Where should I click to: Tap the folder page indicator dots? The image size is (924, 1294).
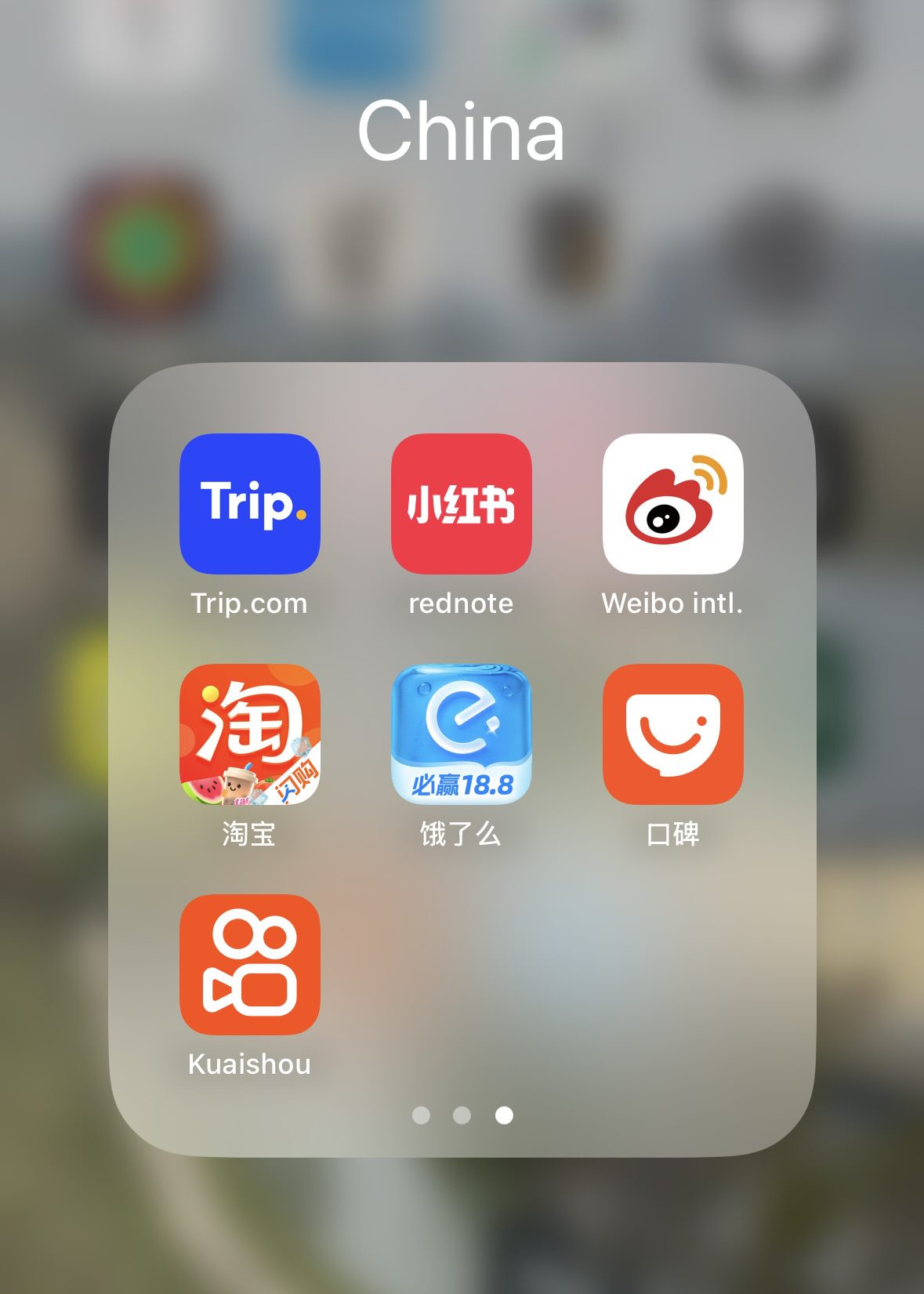click(462, 1115)
